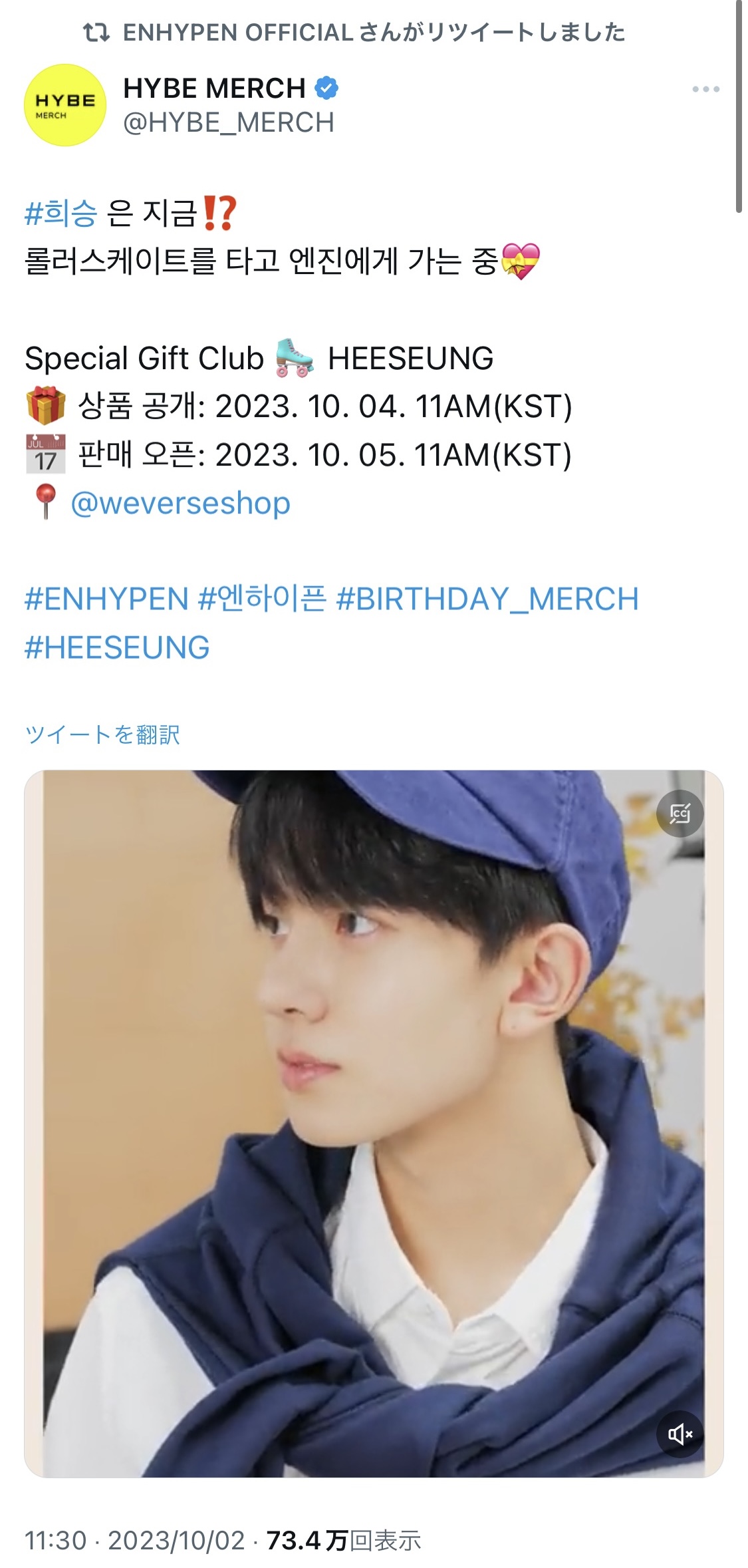The height and width of the screenshot is (1568, 748).
Task: Open HYBE MERCH account name
Action: [214, 88]
